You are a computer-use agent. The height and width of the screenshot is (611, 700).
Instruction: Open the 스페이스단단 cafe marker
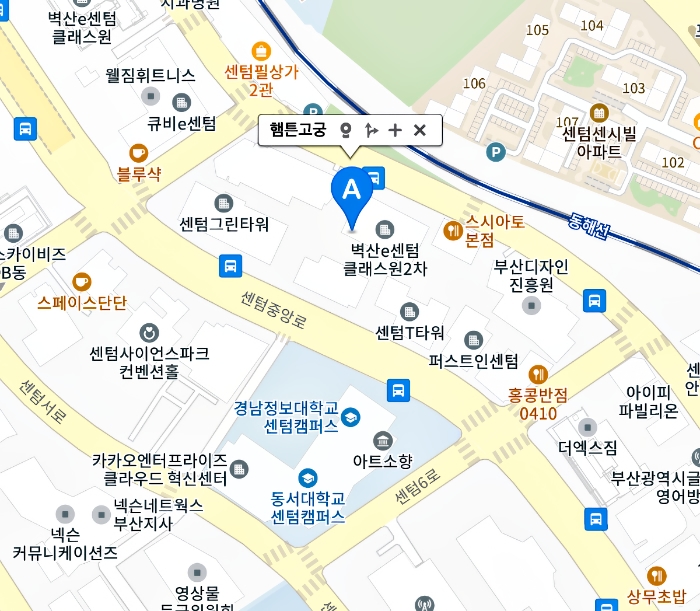coord(82,282)
